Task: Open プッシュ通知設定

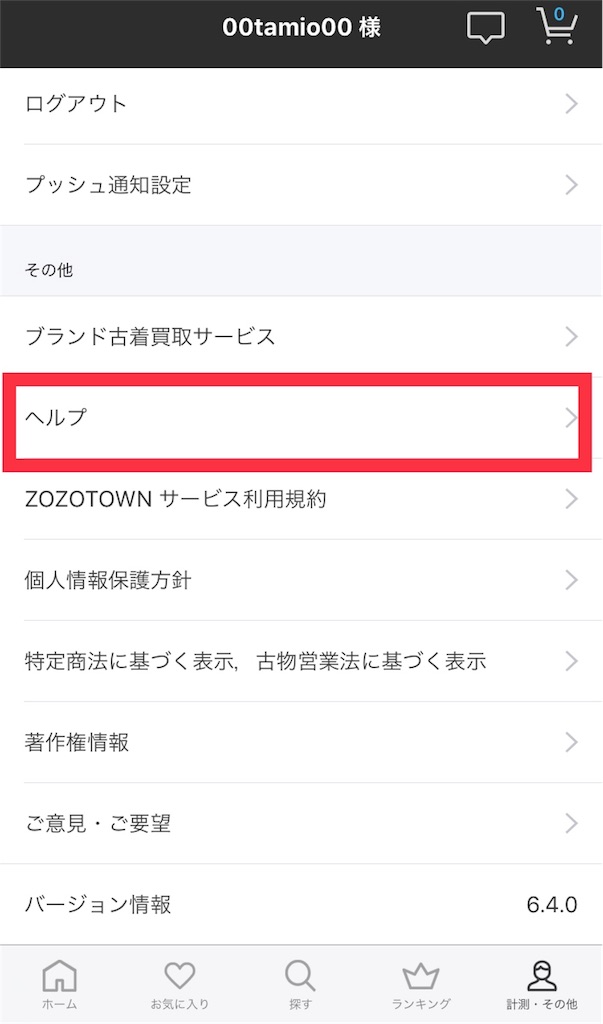Action: pyautogui.click(x=301, y=185)
